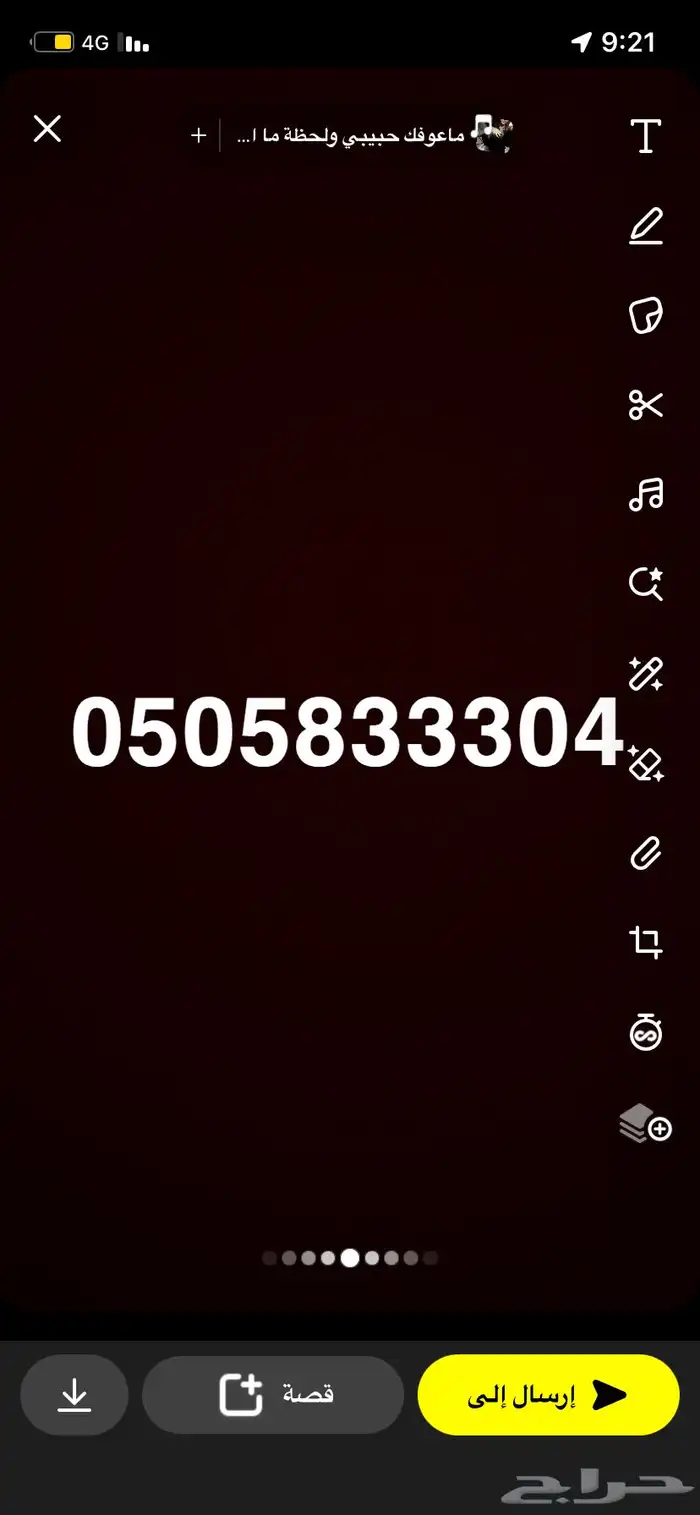The image size is (700, 1515).
Task: Select the pencil drawing tool
Action: pos(646,226)
